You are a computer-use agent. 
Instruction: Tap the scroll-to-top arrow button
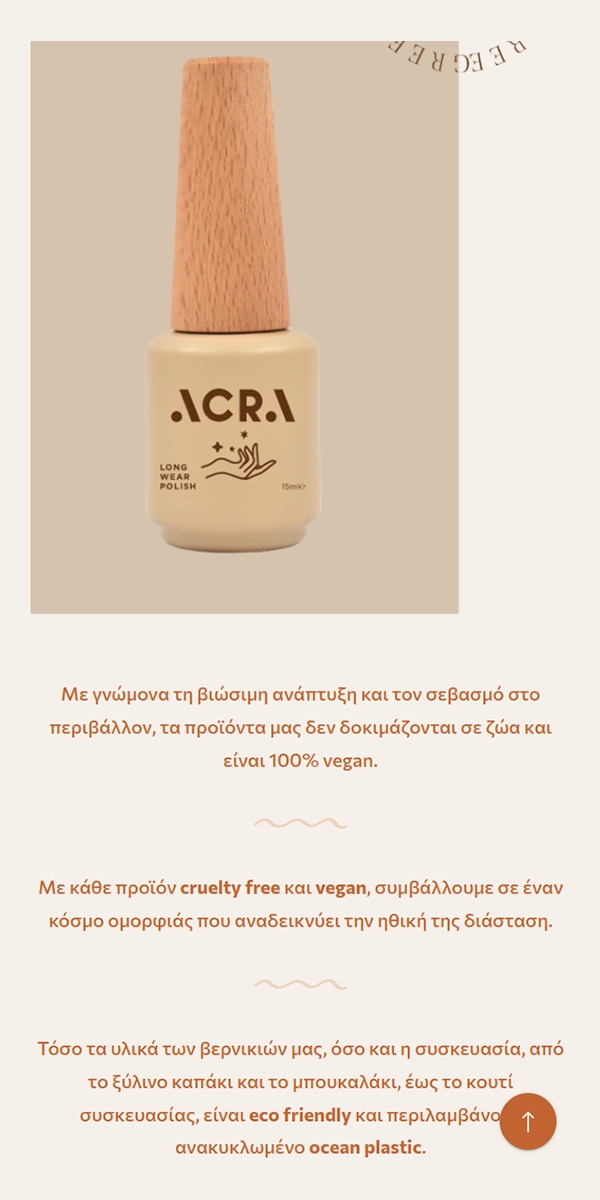tap(528, 1121)
